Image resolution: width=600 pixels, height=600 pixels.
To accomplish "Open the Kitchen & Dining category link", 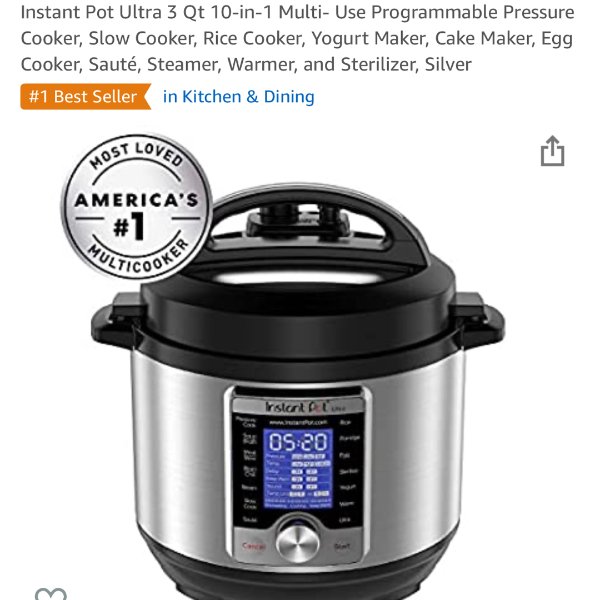I will tap(238, 97).
